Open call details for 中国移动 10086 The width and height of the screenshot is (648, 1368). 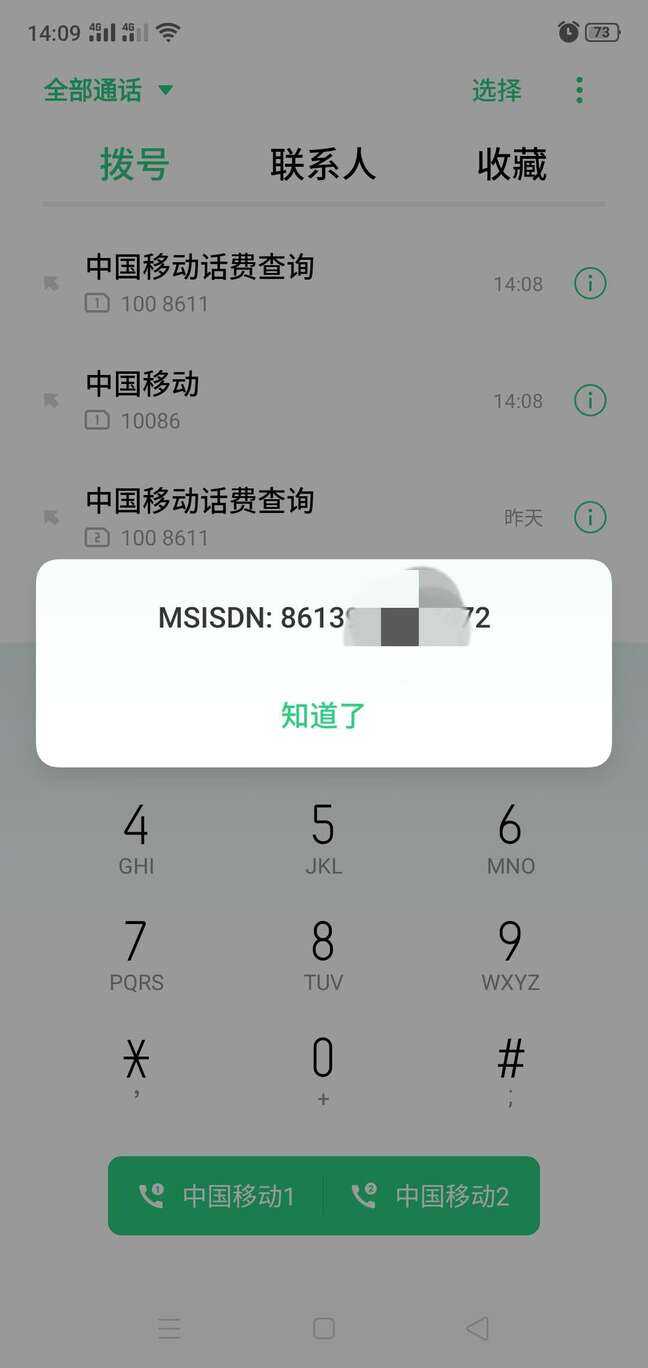click(x=590, y=401)
